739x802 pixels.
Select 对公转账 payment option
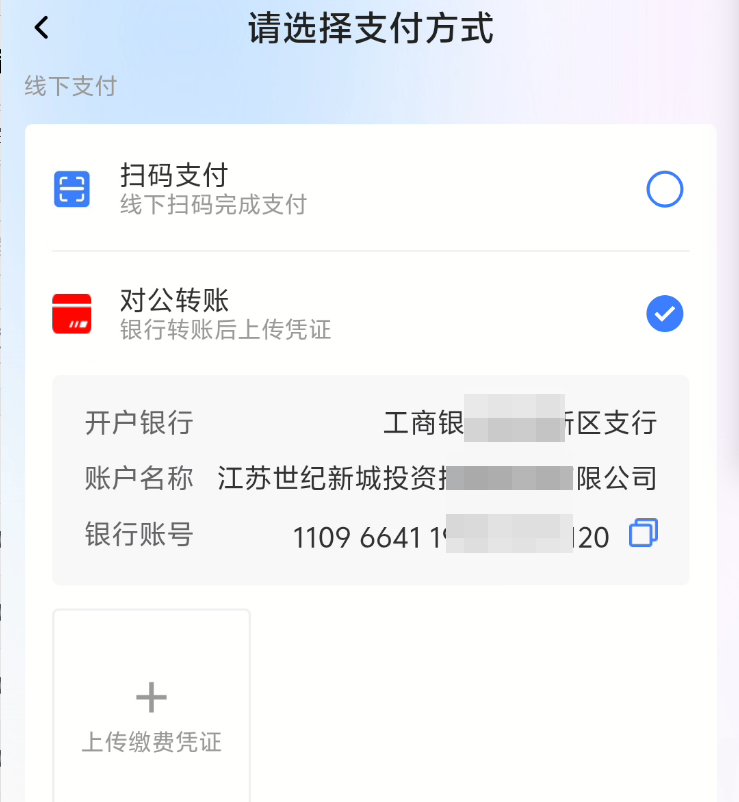(x=664, y=314)
